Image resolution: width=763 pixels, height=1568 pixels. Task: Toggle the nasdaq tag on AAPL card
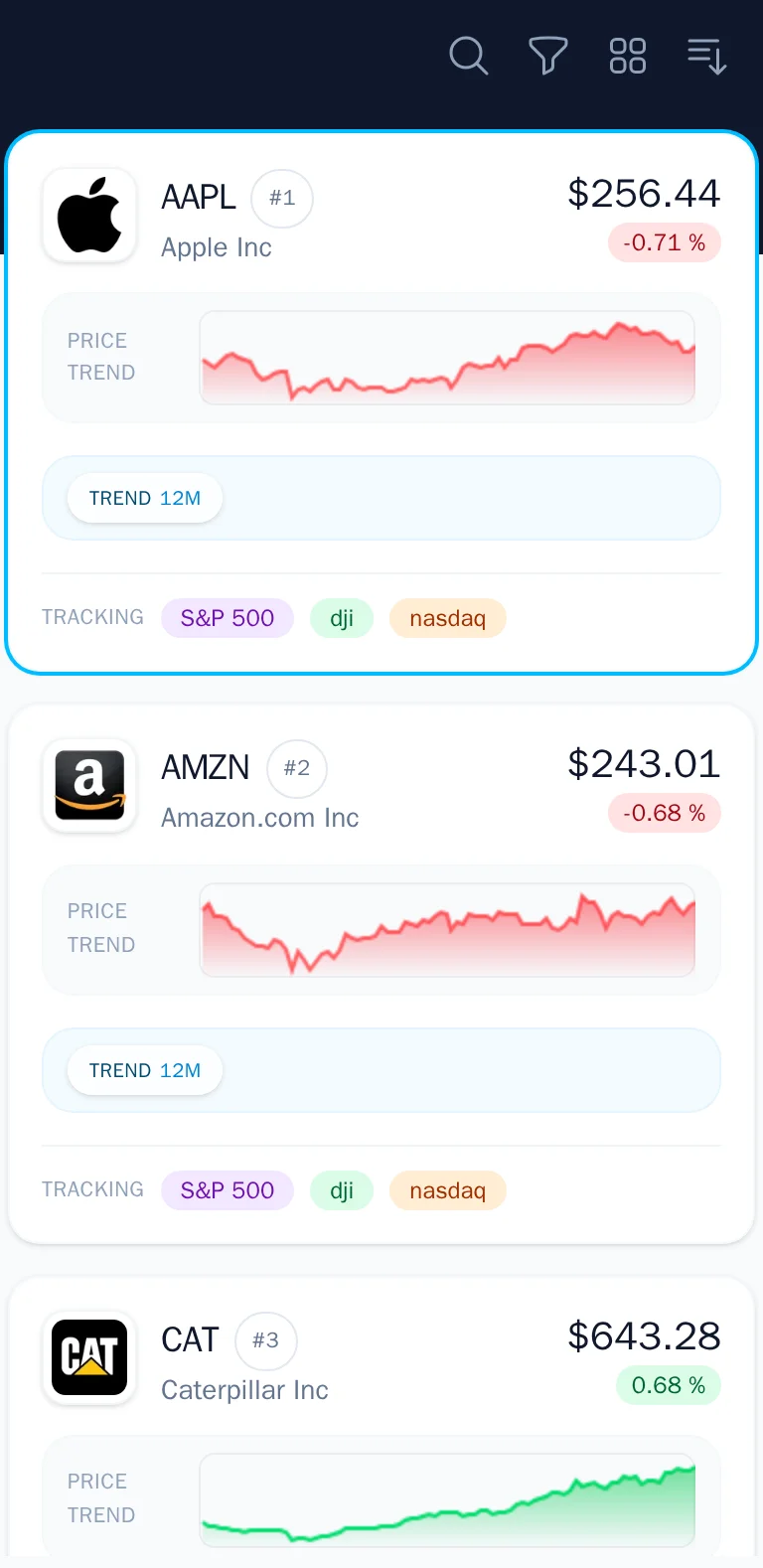(447, 617)
